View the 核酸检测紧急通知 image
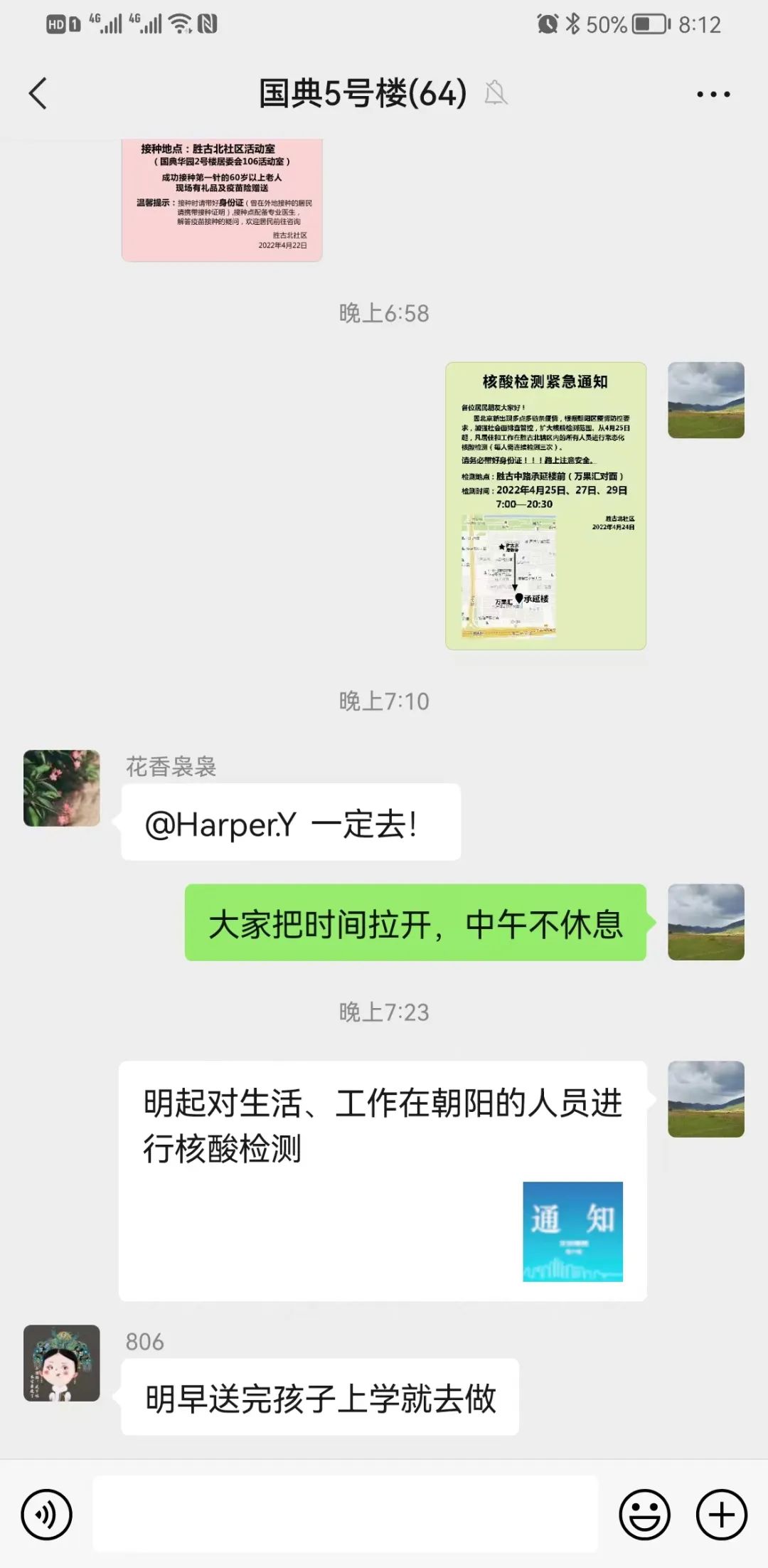The height and width of the screenshot is (1568, 768). click(545, 505)
